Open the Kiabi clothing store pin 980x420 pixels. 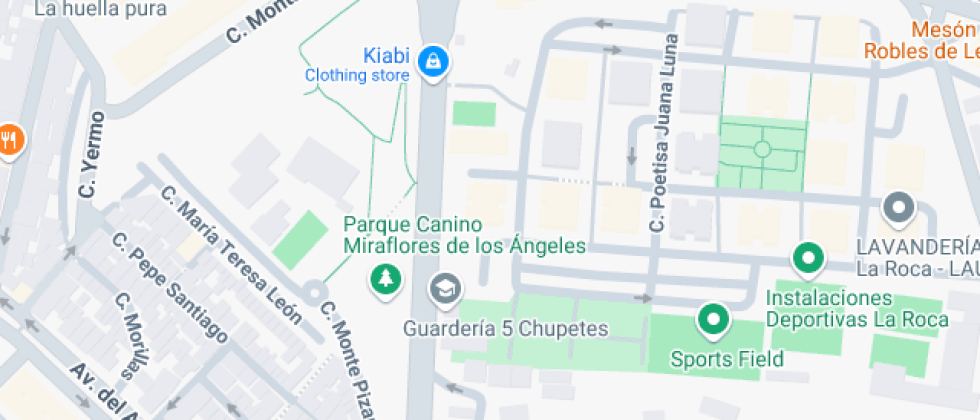pos(433,62)
